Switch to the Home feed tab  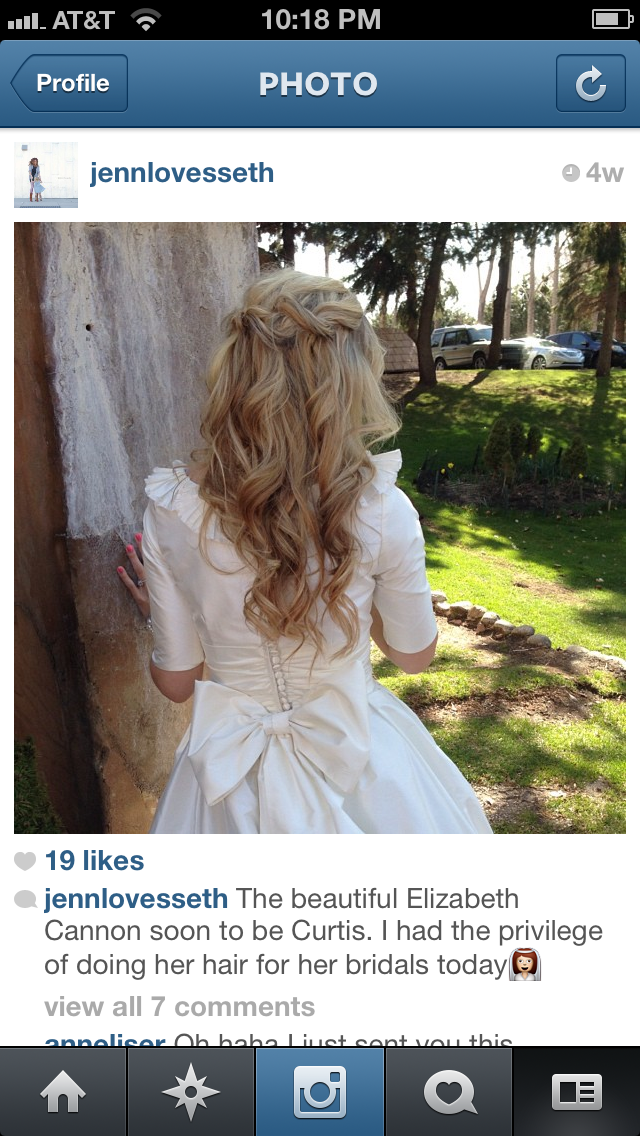point(63,1092)
